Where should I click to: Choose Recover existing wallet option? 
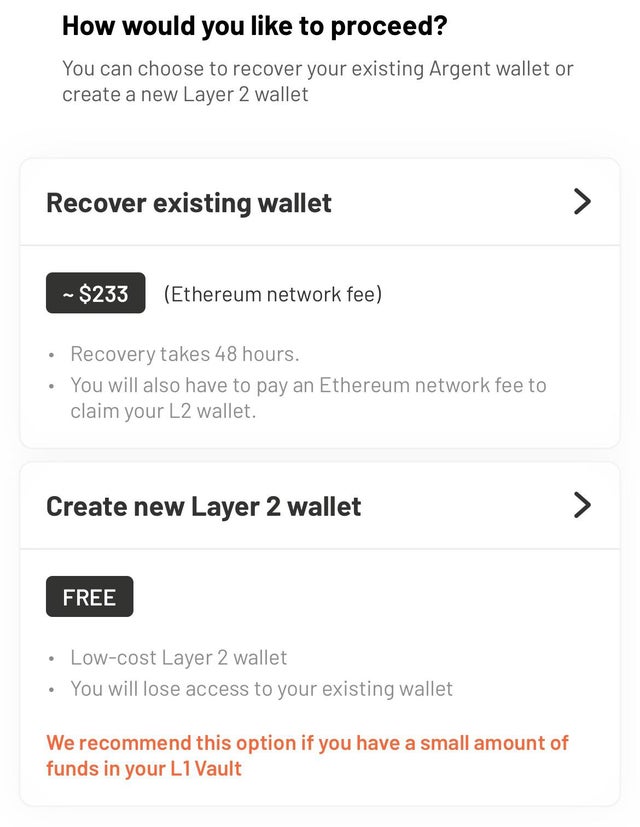coord(319,203)
